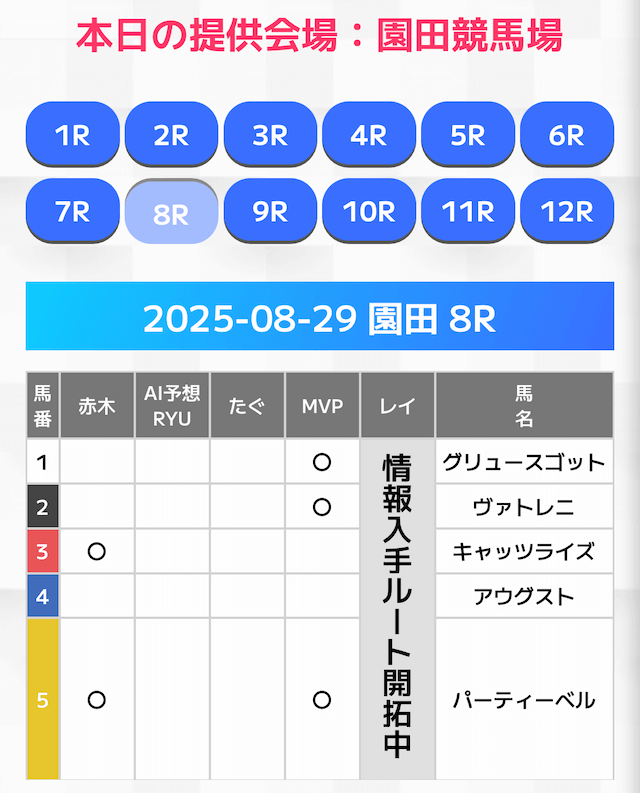View the 6R race table
This screenshot has width=640, height=793.
point(567,135)
